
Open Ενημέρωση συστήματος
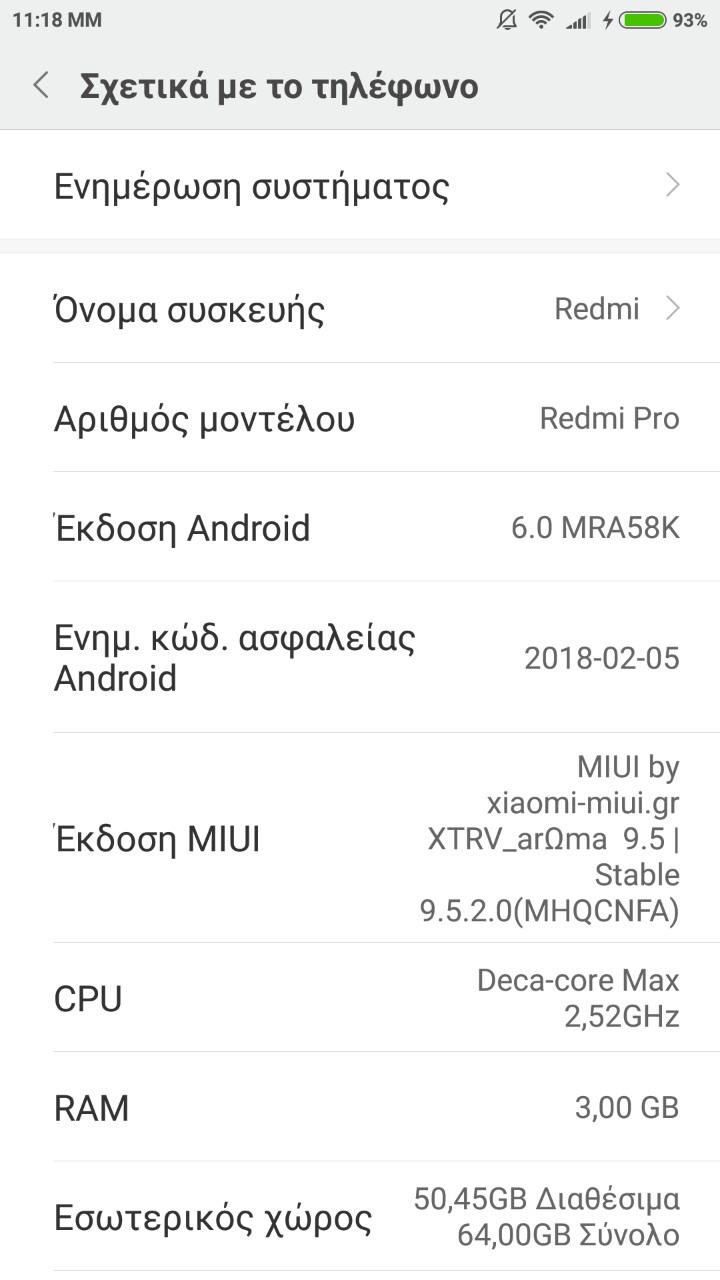(x=360, y=186)
